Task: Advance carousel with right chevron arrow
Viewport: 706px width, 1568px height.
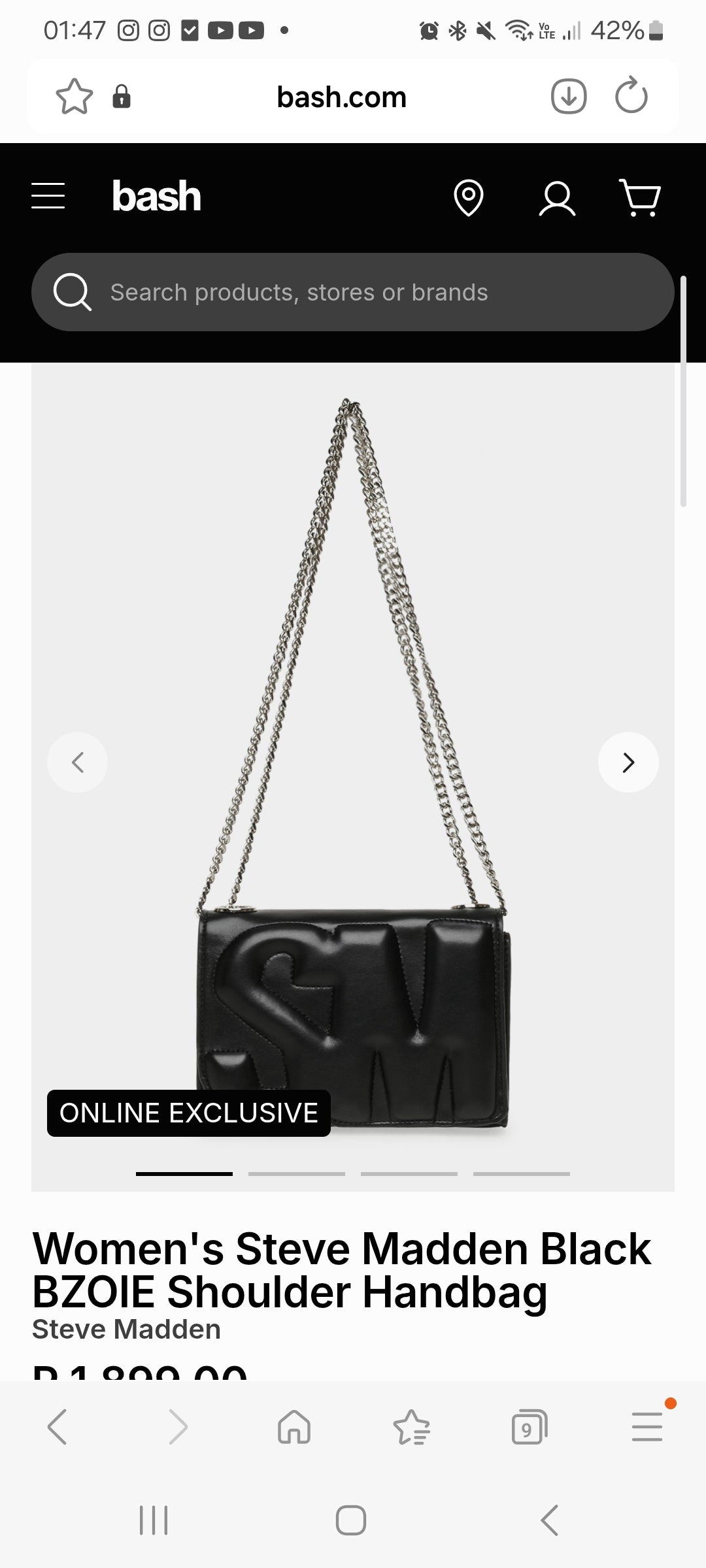Action: click(x=628, y=762)
